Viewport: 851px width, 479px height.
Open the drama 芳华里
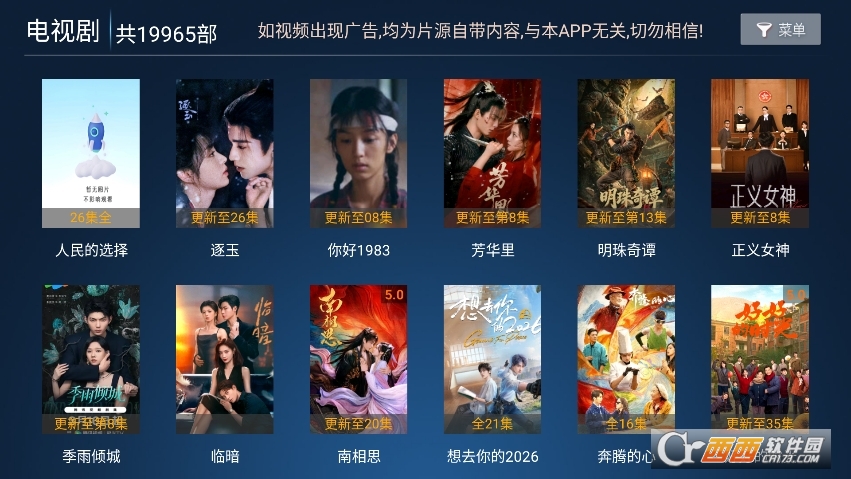492,154
